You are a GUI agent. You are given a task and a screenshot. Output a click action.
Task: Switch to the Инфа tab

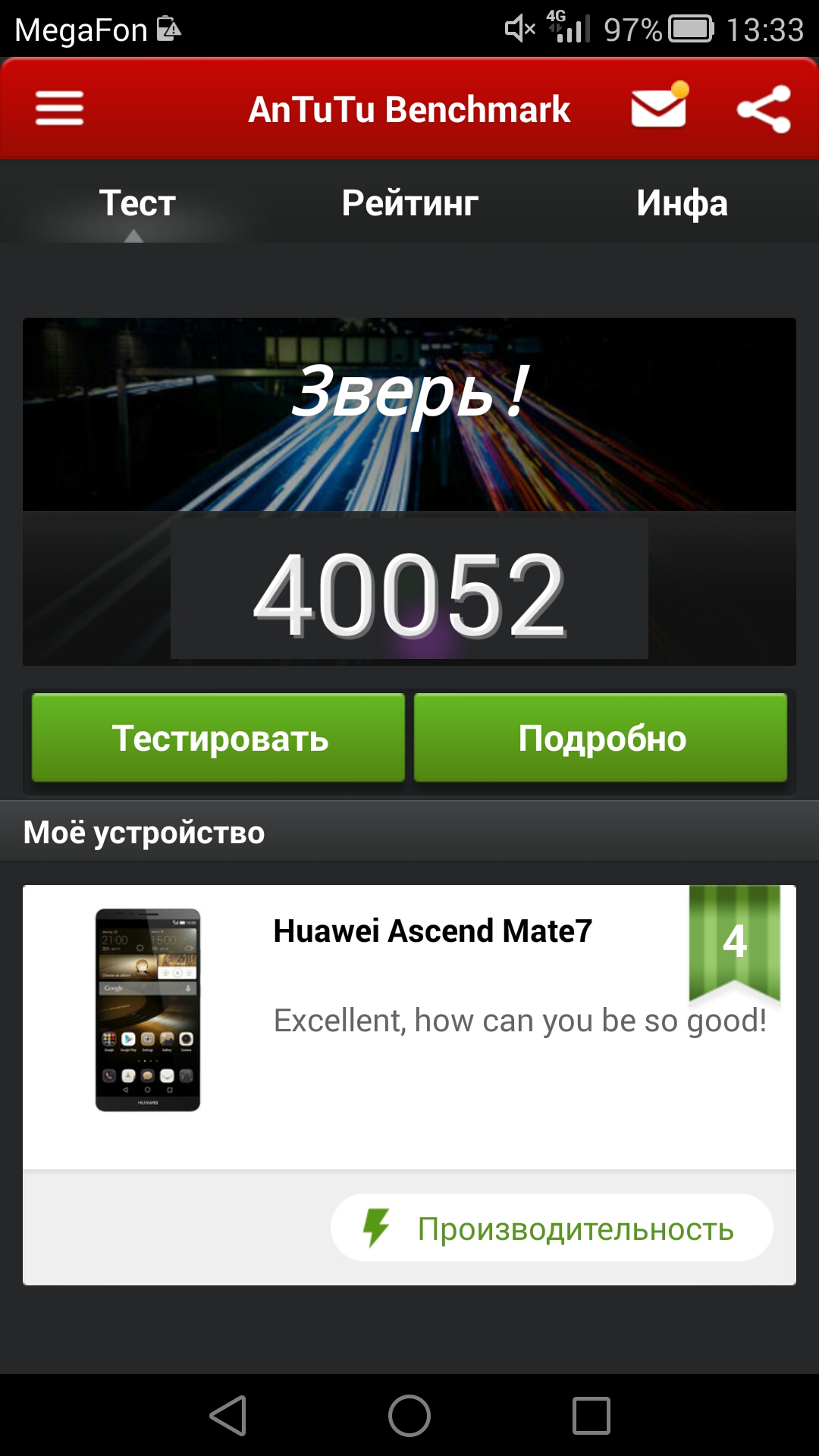682,203
